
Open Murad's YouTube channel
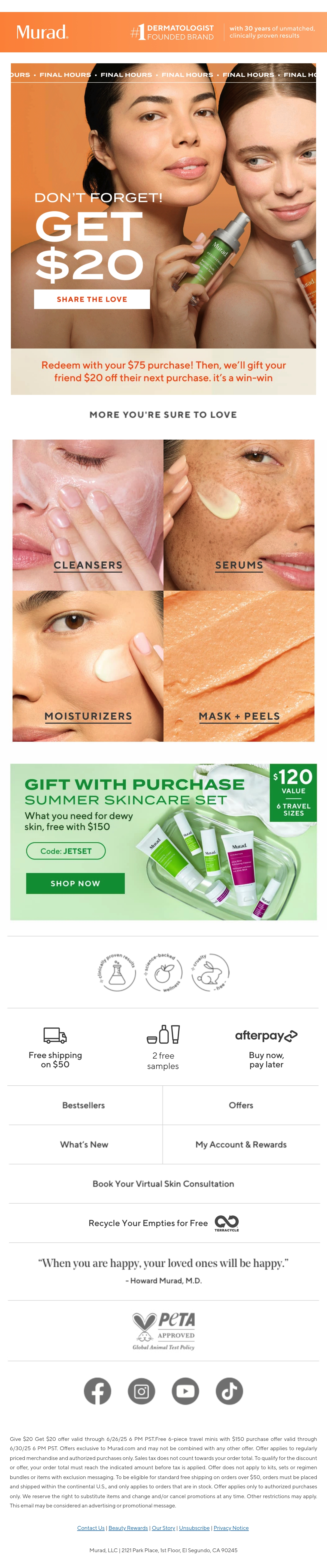pos(185,1391)
